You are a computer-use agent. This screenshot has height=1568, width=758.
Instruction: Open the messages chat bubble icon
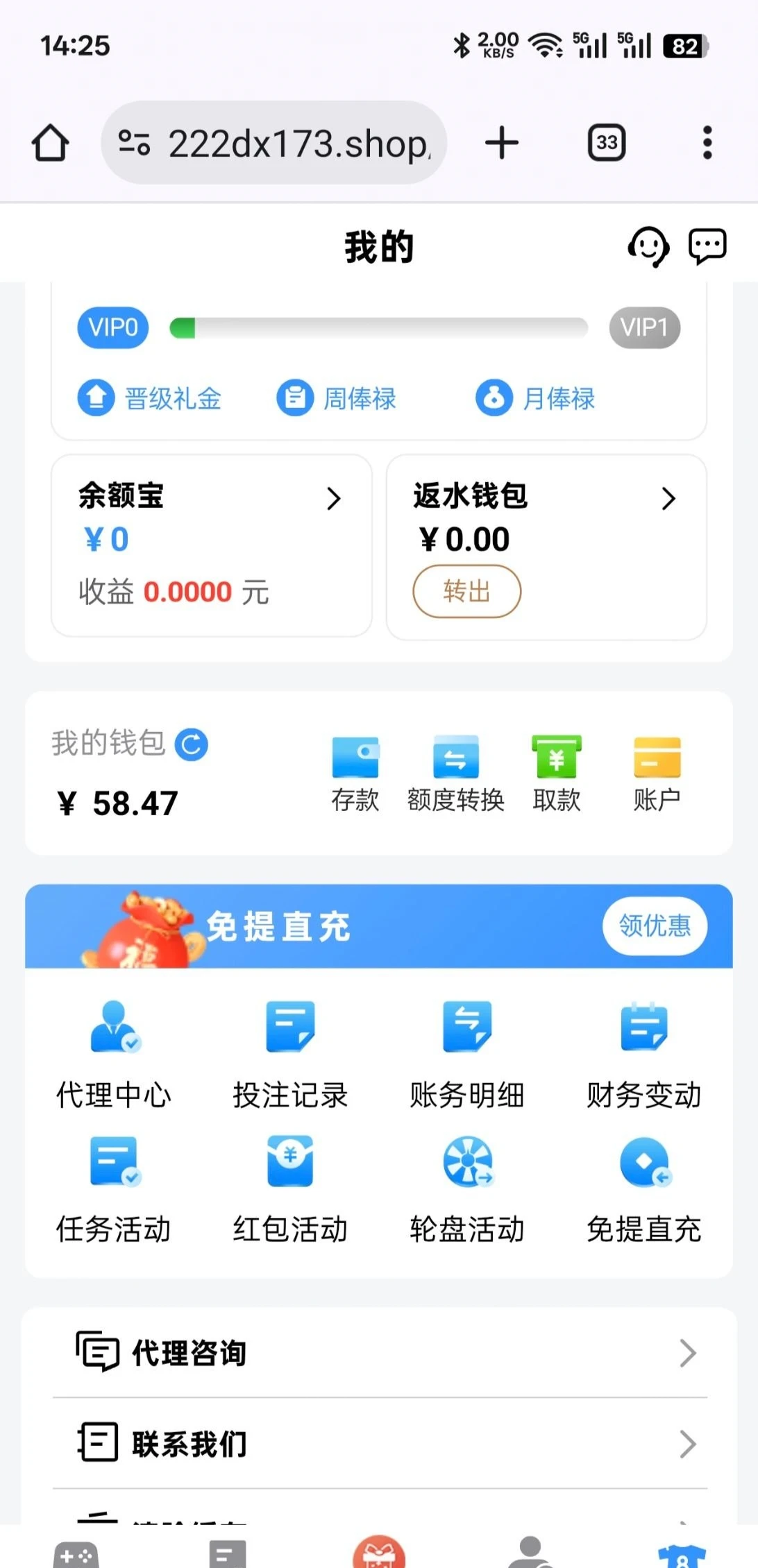(x=707, y=246)
